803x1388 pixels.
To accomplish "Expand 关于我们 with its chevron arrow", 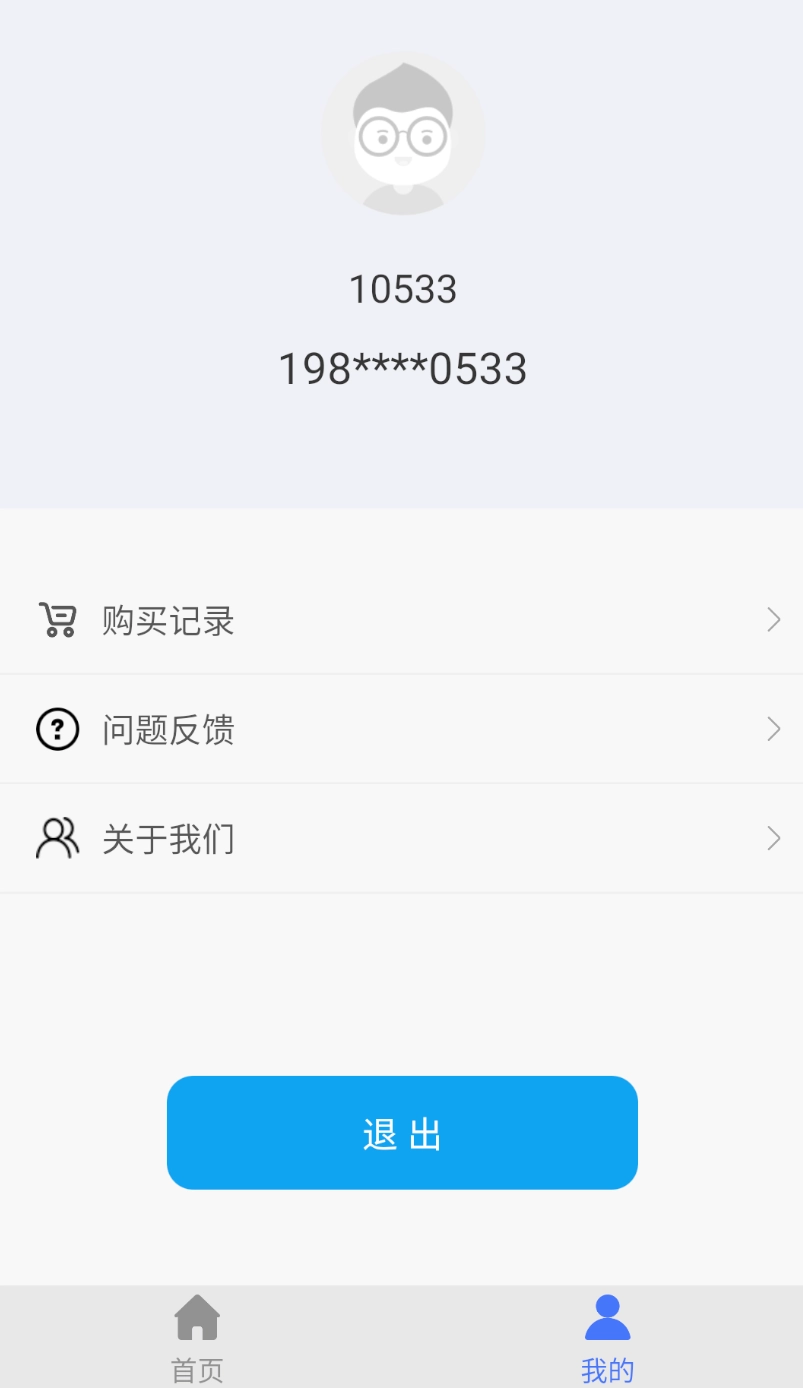I will [x=771, y=838].
